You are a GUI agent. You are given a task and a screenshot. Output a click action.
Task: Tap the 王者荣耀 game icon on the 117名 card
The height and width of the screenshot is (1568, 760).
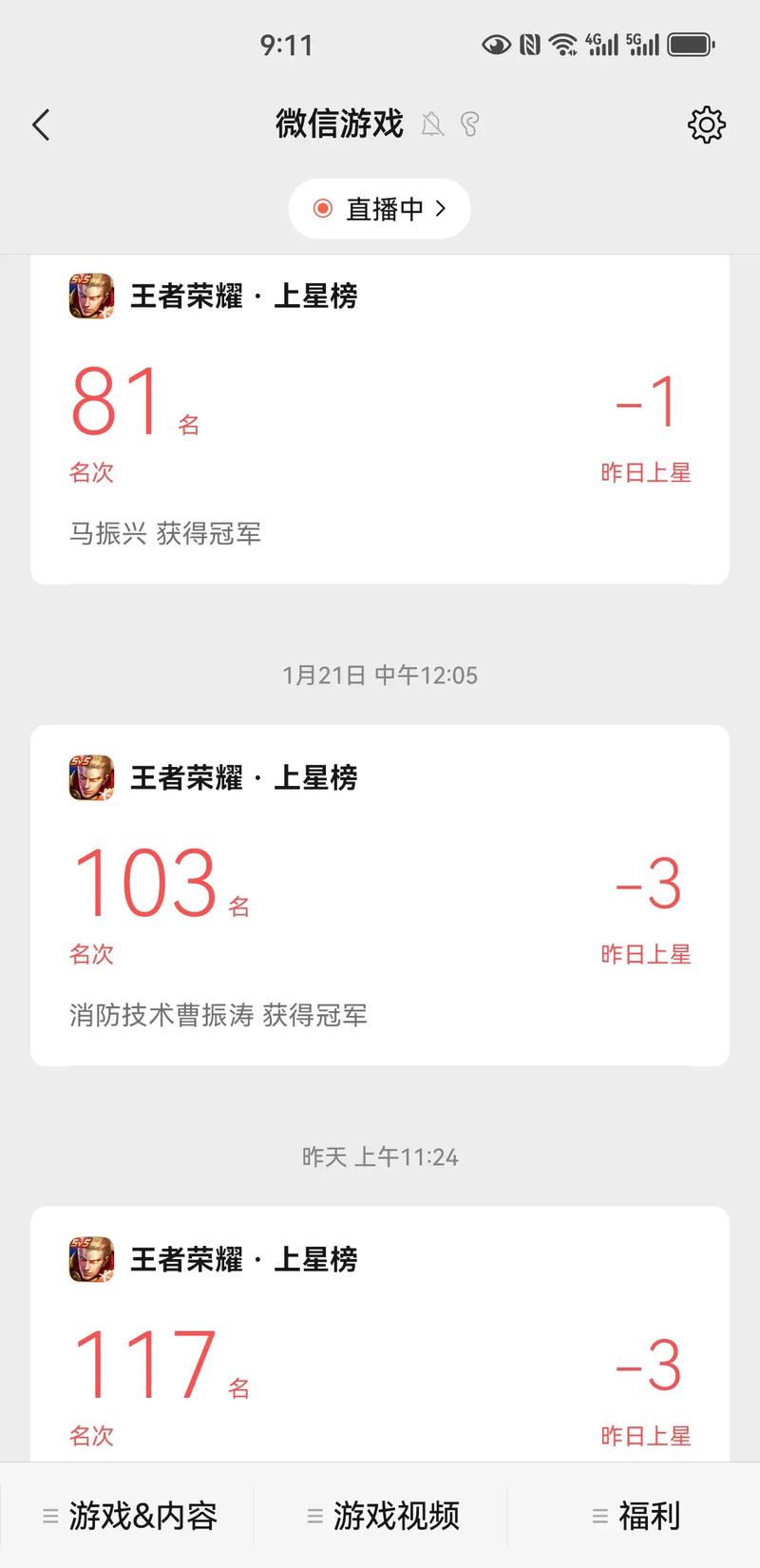pyautogui.click(x=90, y=1260)
